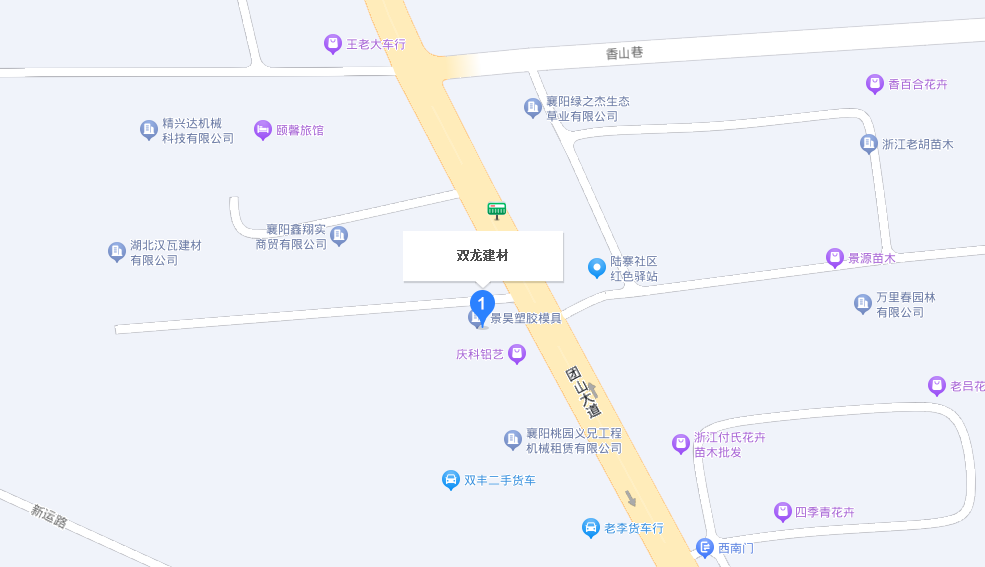Open the 老李货车行 map marker

pos(591,528)
